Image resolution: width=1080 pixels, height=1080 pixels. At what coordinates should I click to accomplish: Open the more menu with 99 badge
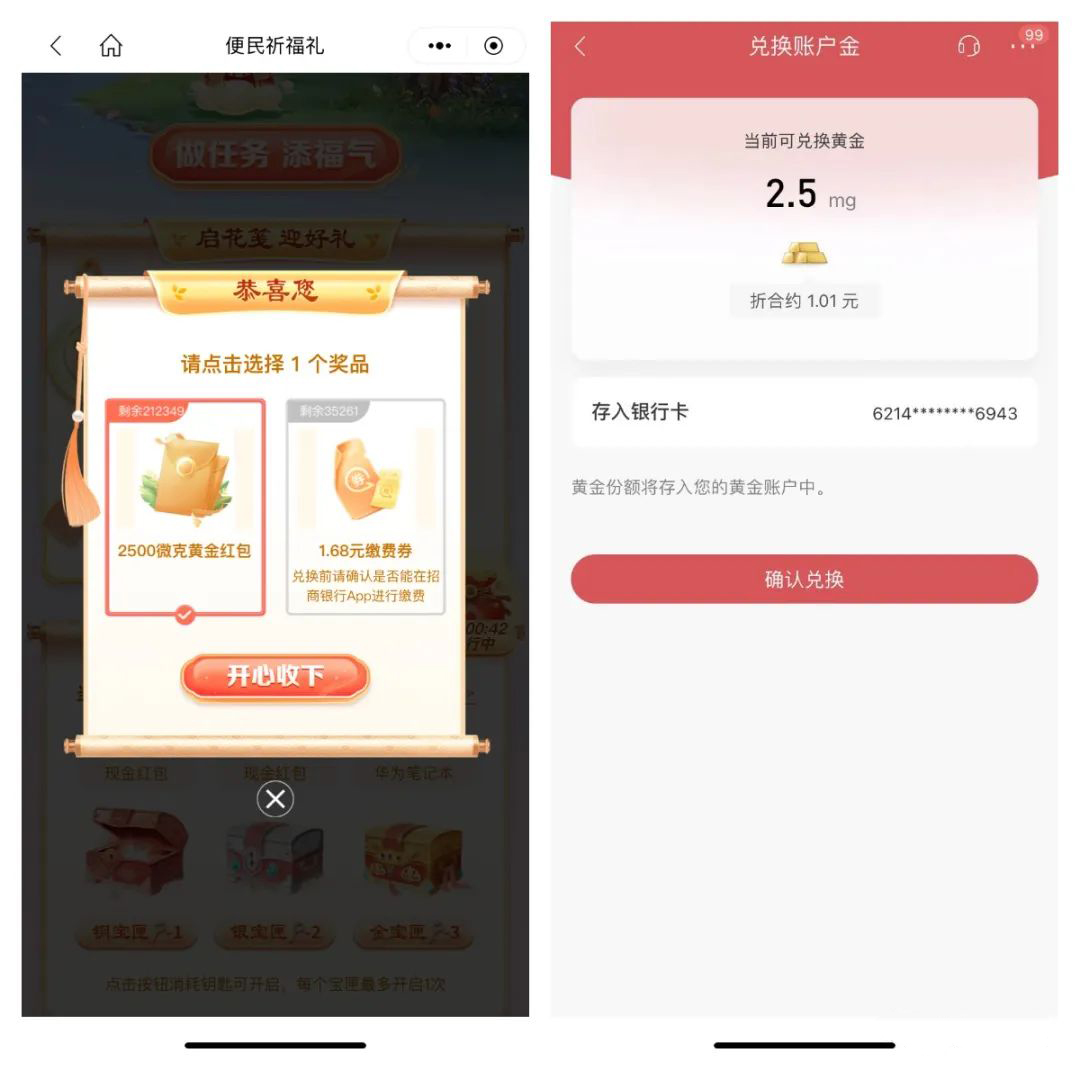1022,46
